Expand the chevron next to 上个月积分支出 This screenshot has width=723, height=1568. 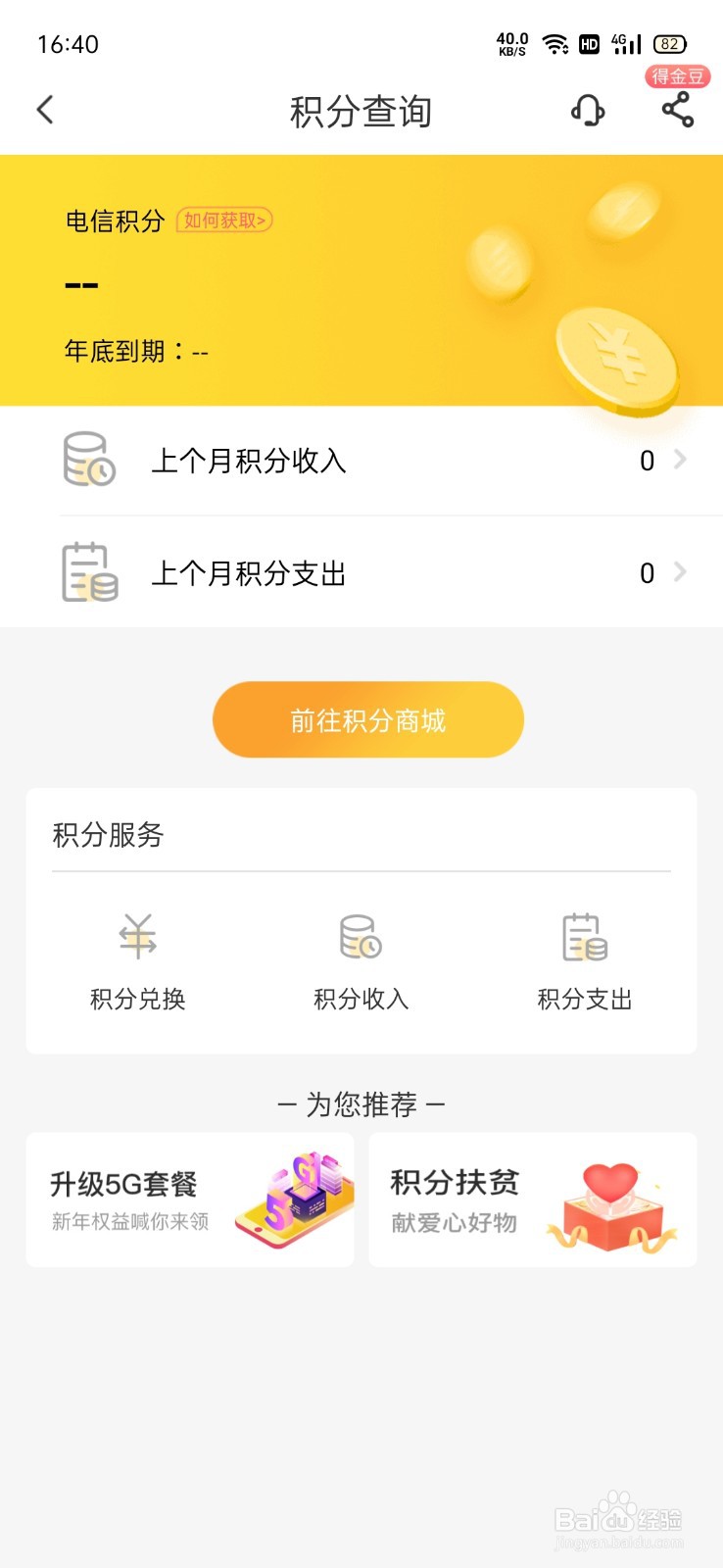681,571
